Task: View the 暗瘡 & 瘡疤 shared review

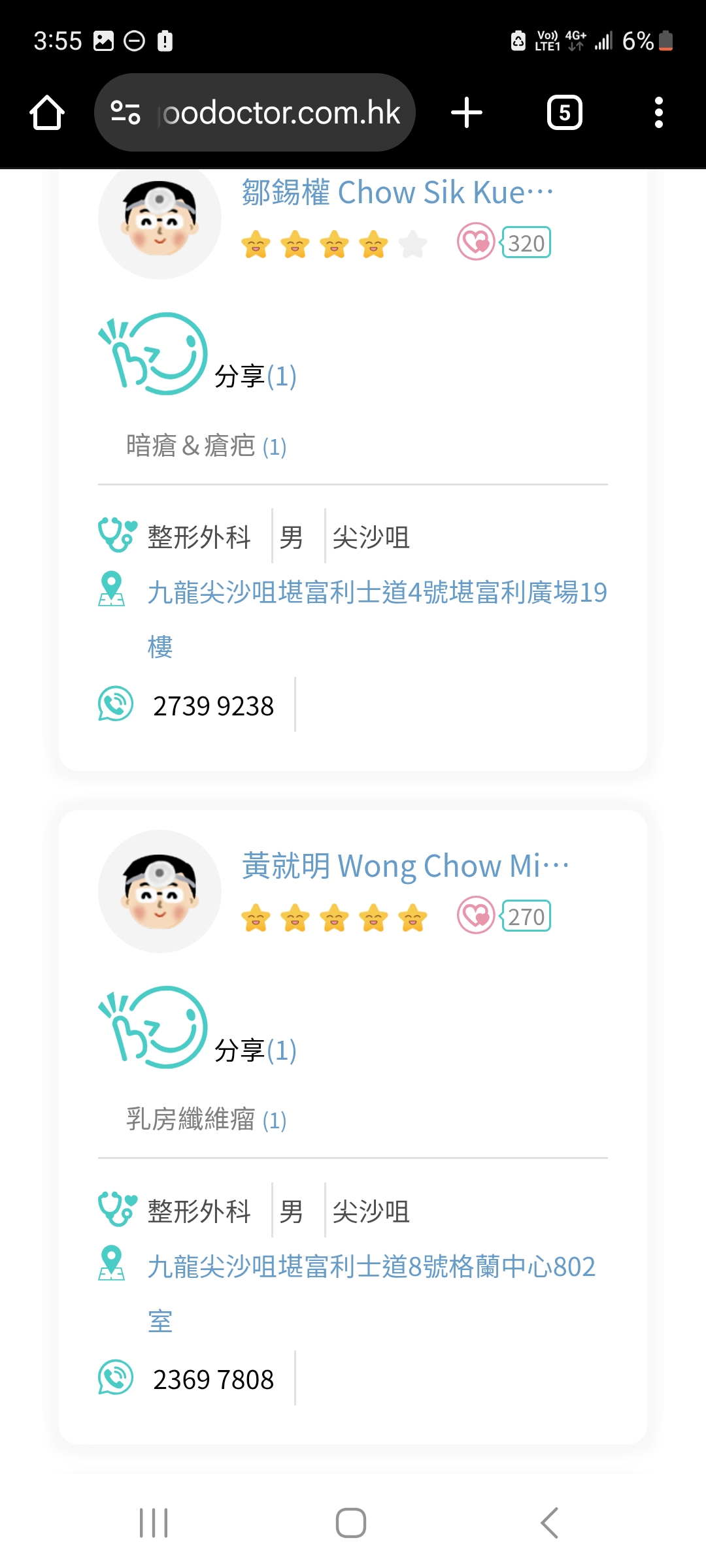Action: (206, 446)
